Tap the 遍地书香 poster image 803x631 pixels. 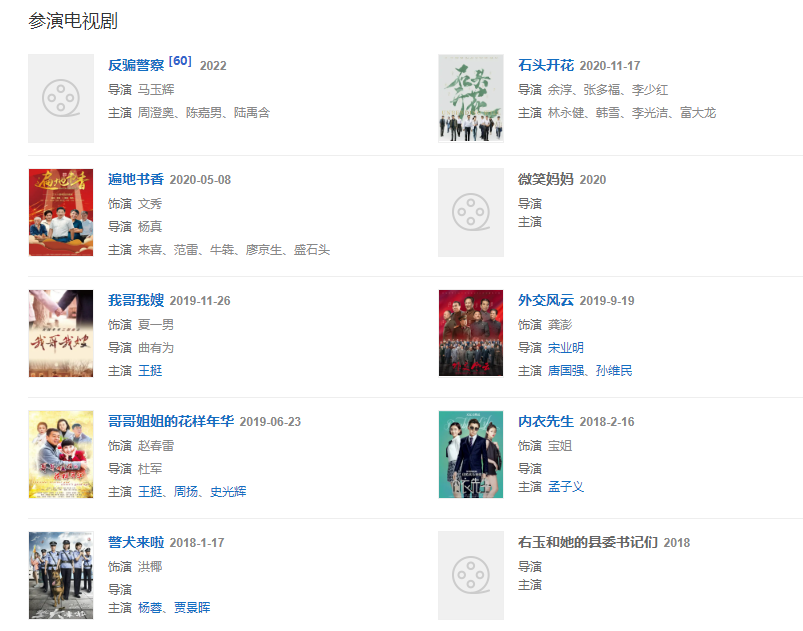coord(61,213)
